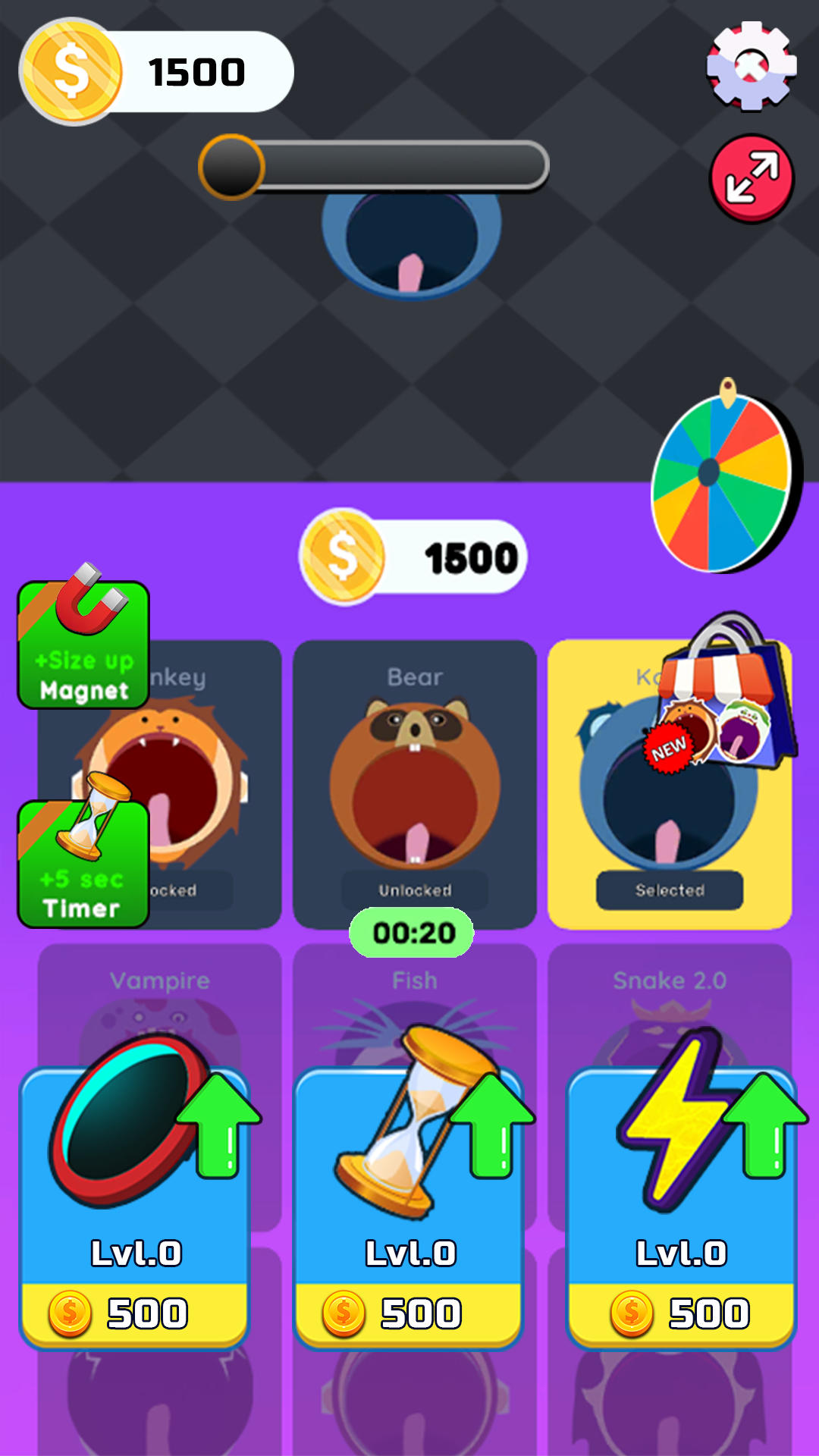Activate the +5 sec Timer booster

click(83, 864)
